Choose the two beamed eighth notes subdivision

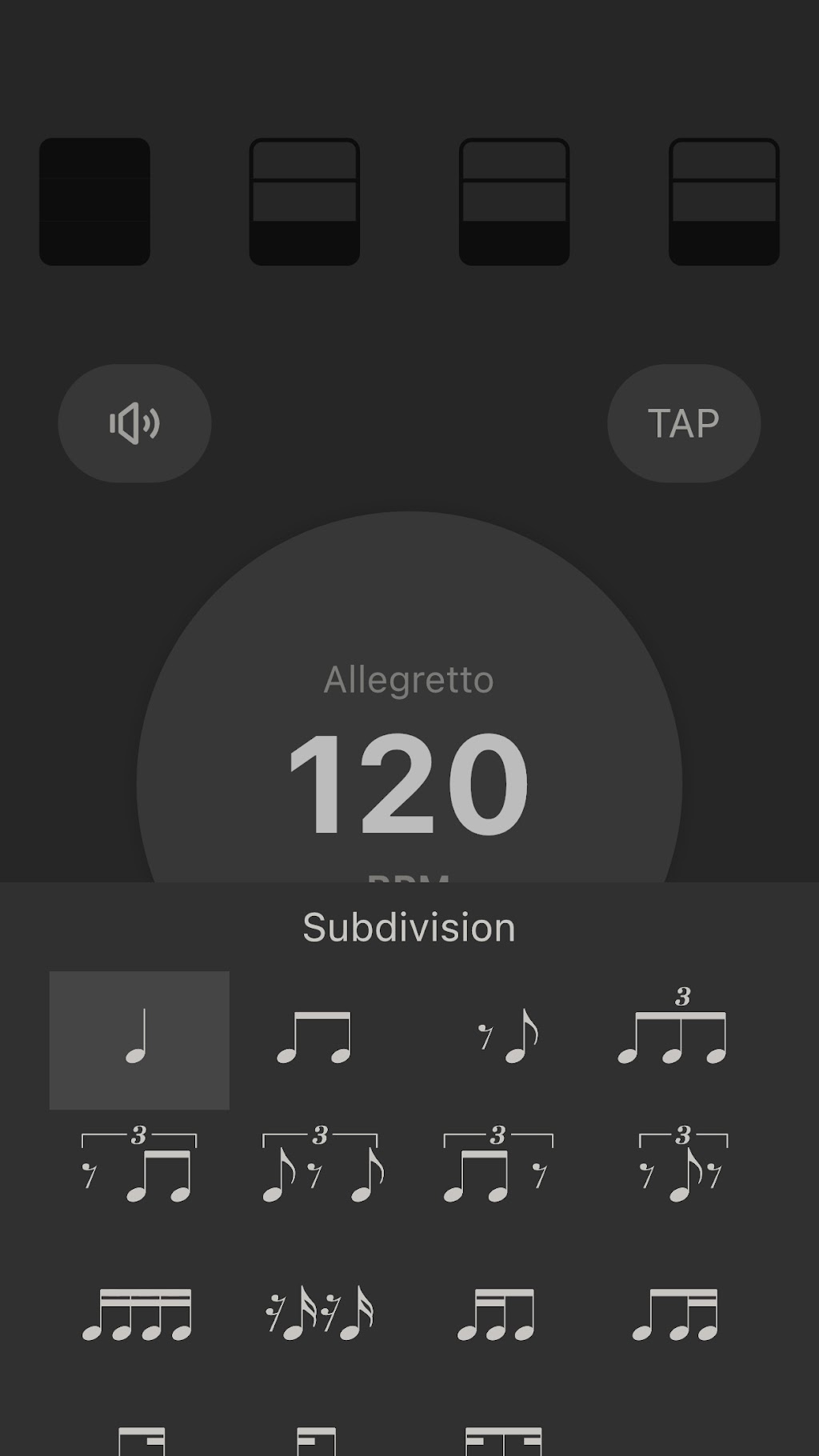click(314, 1039)
